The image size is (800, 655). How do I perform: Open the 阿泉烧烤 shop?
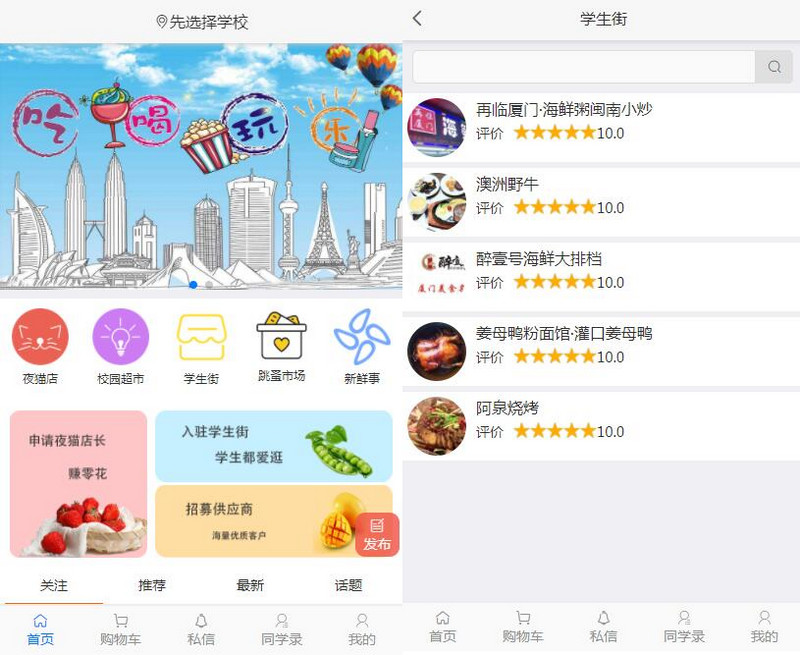(x=600, y=426)
